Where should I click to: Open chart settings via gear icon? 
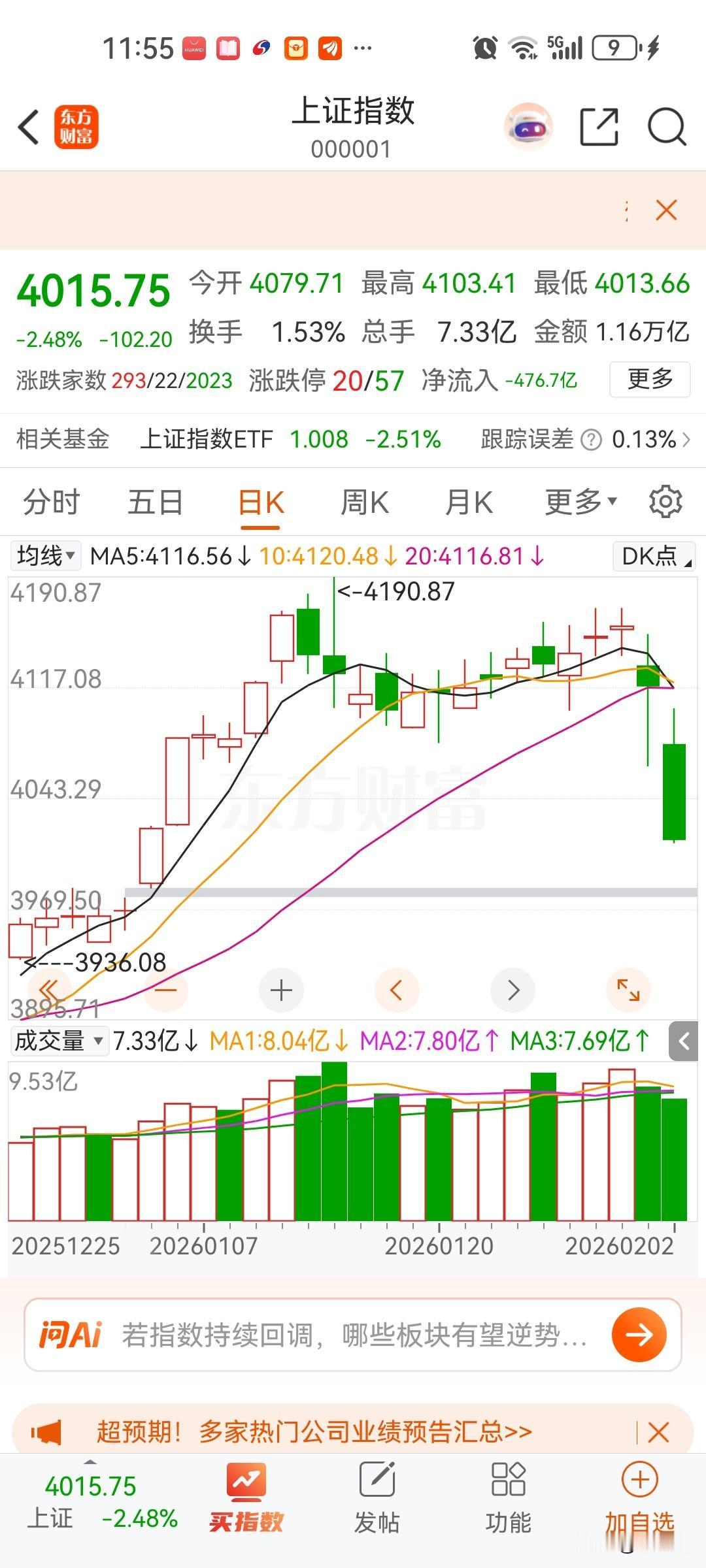[x=665, y=502]
